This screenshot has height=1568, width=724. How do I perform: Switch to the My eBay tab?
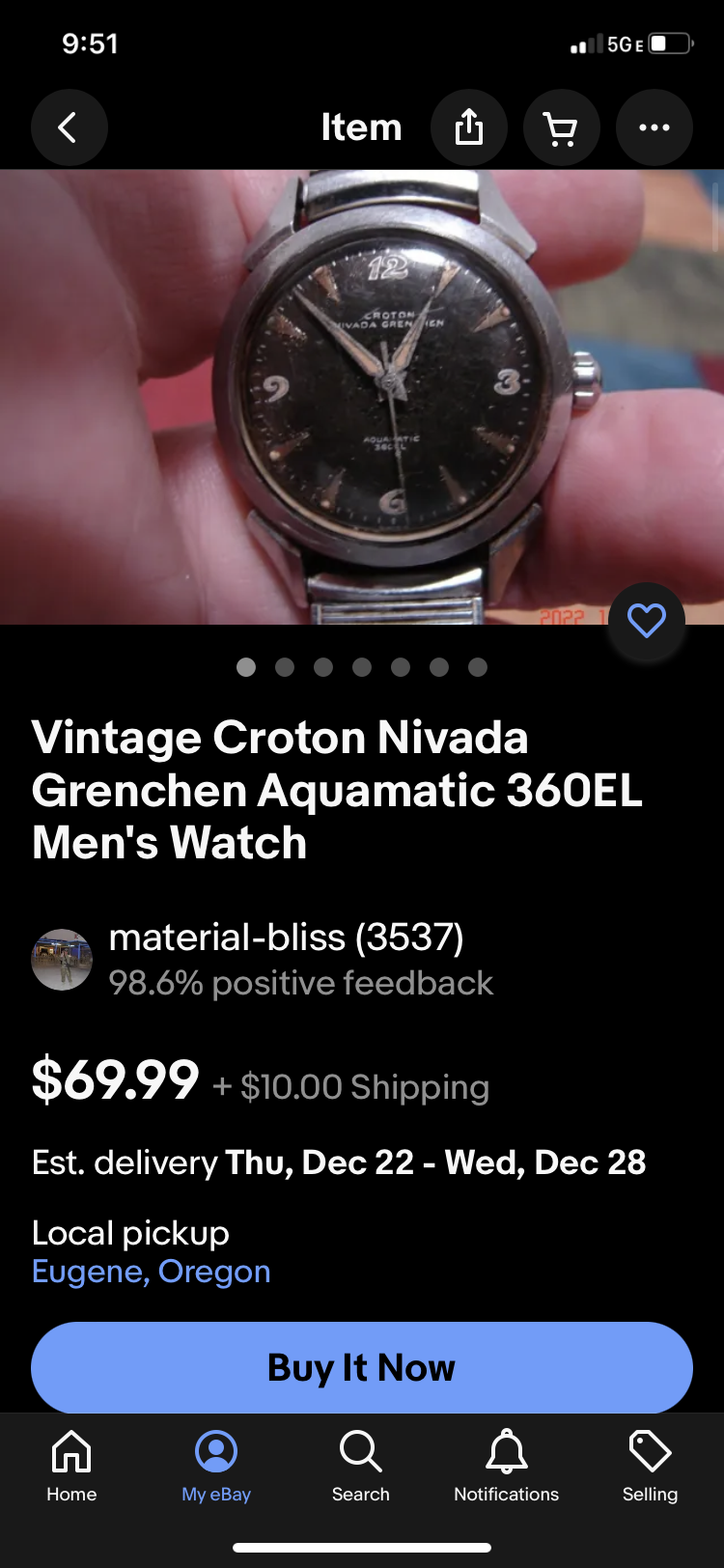click(x=216, y=1465)
